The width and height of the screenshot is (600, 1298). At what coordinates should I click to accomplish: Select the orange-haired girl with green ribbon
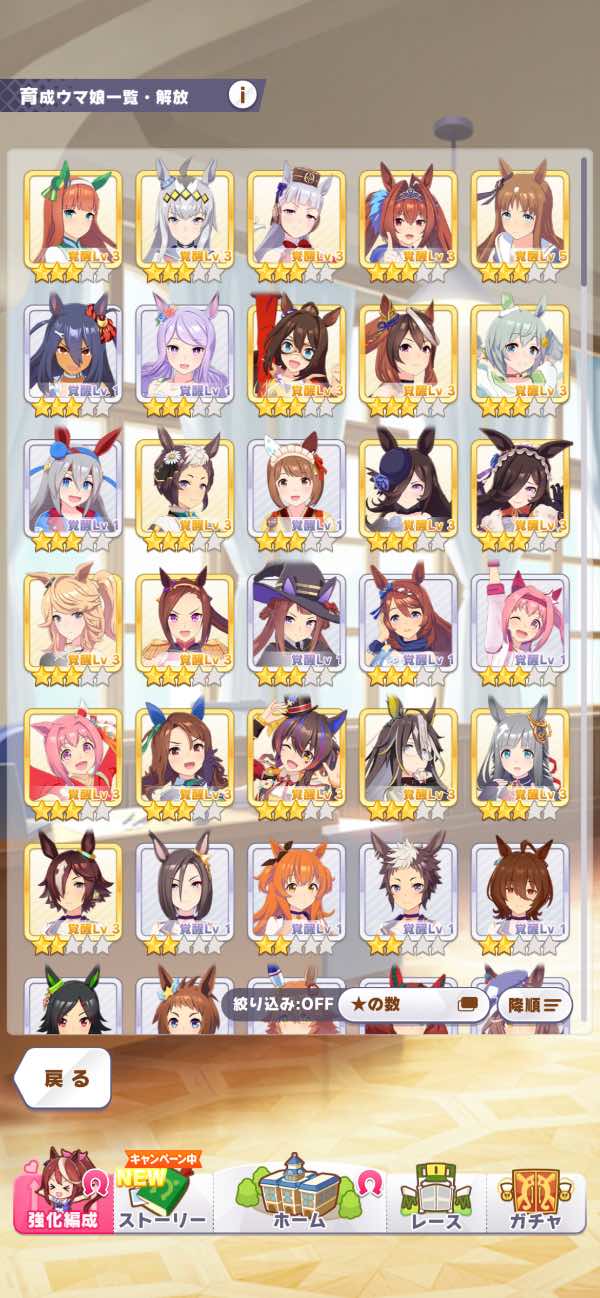(x=73, y=218)
